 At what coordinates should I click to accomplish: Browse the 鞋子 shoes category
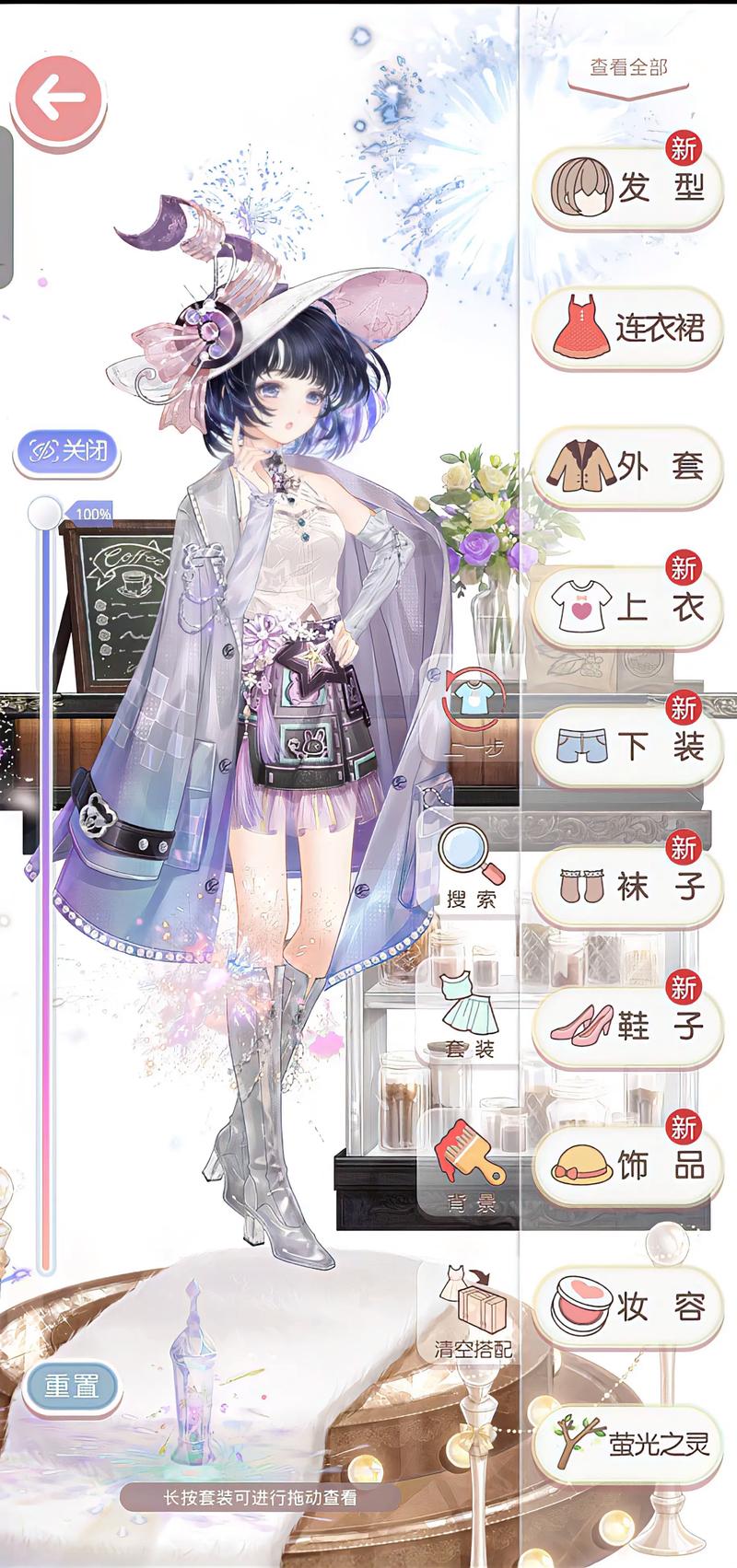pos(628,1026)
